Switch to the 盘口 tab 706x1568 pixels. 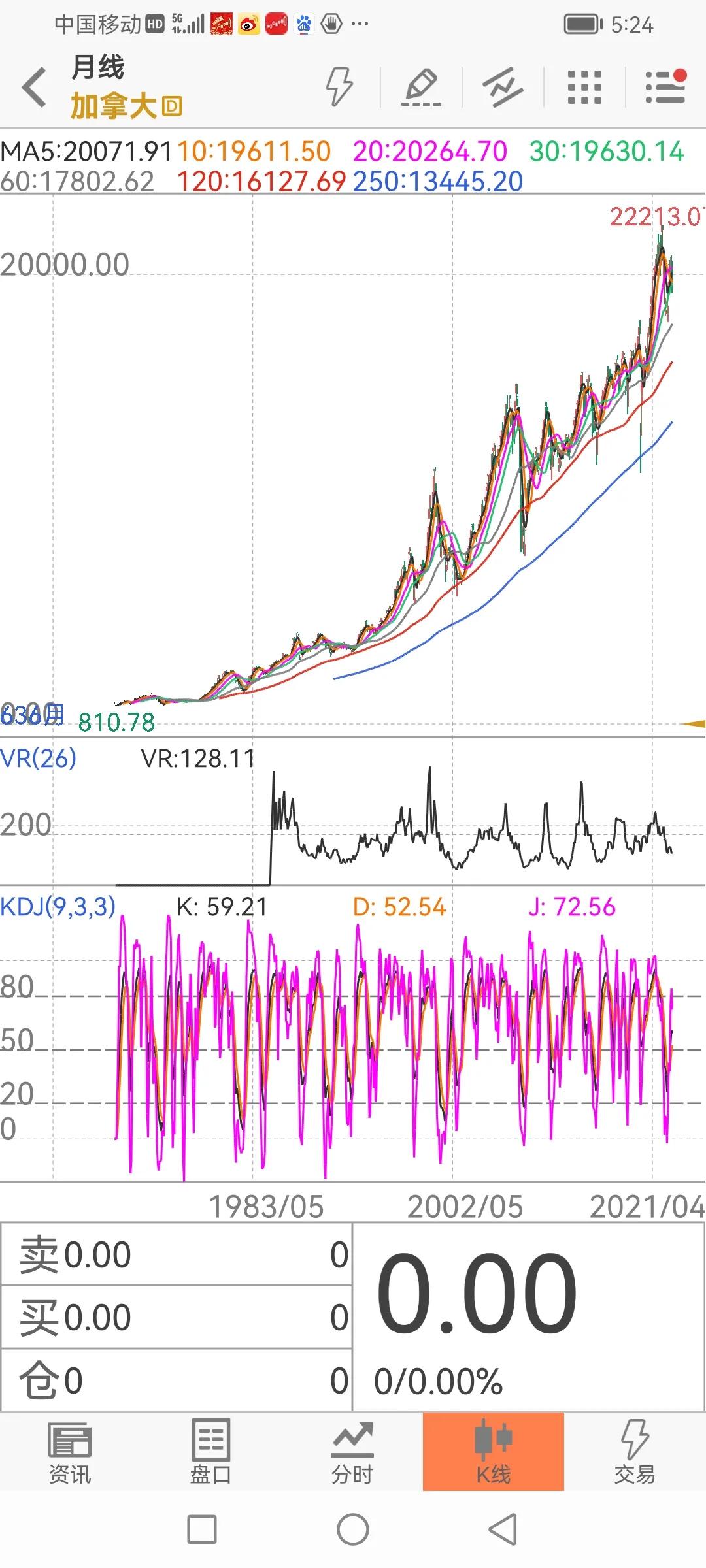click(x=210, y=1452)
